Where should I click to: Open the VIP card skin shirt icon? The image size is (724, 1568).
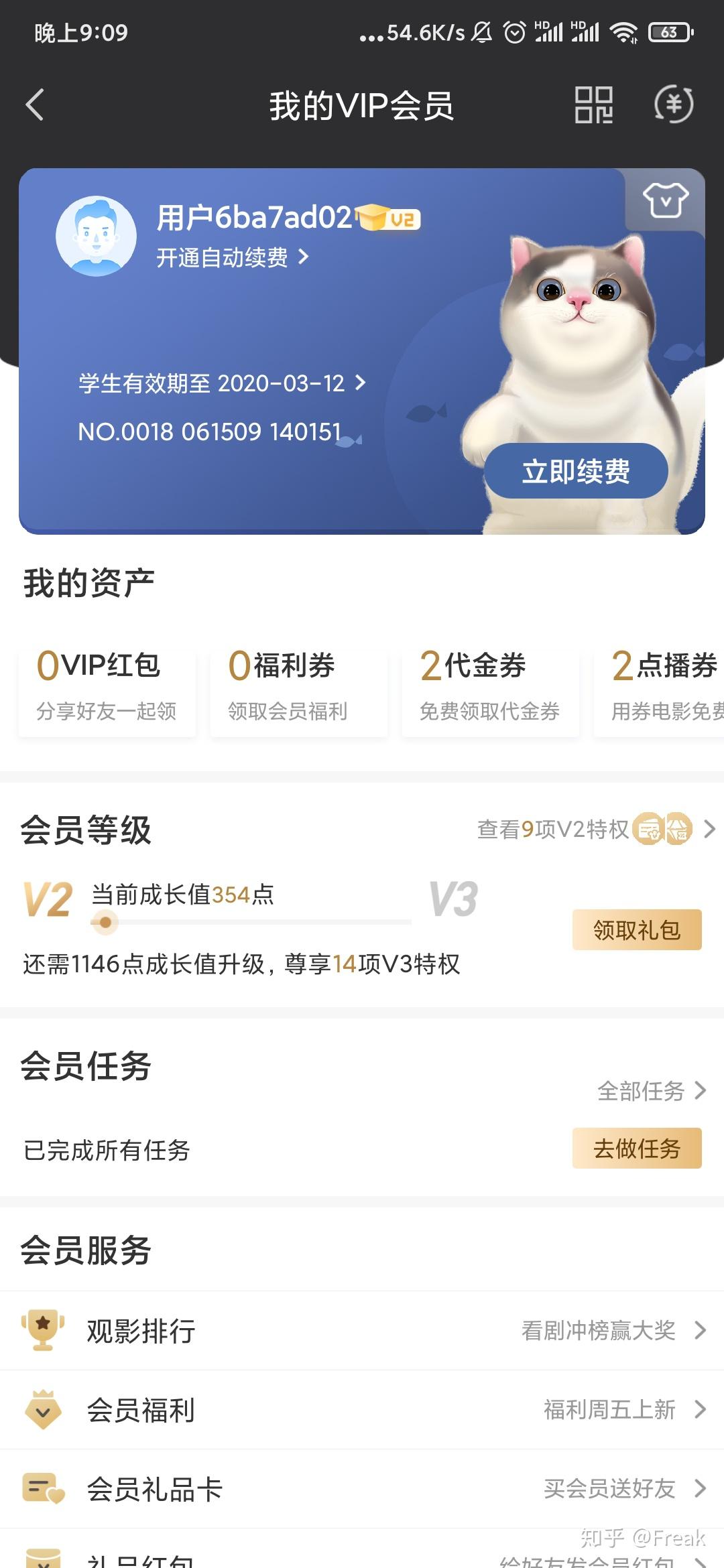click(x=665, y=200)
